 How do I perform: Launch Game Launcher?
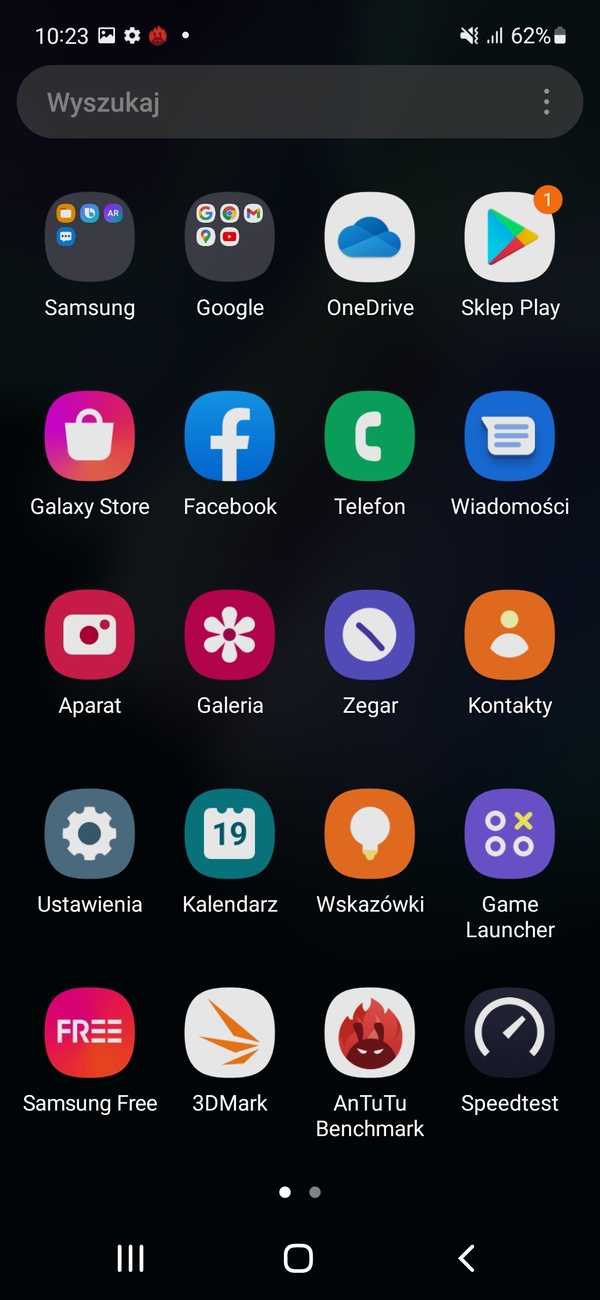[x=510, y=834]
